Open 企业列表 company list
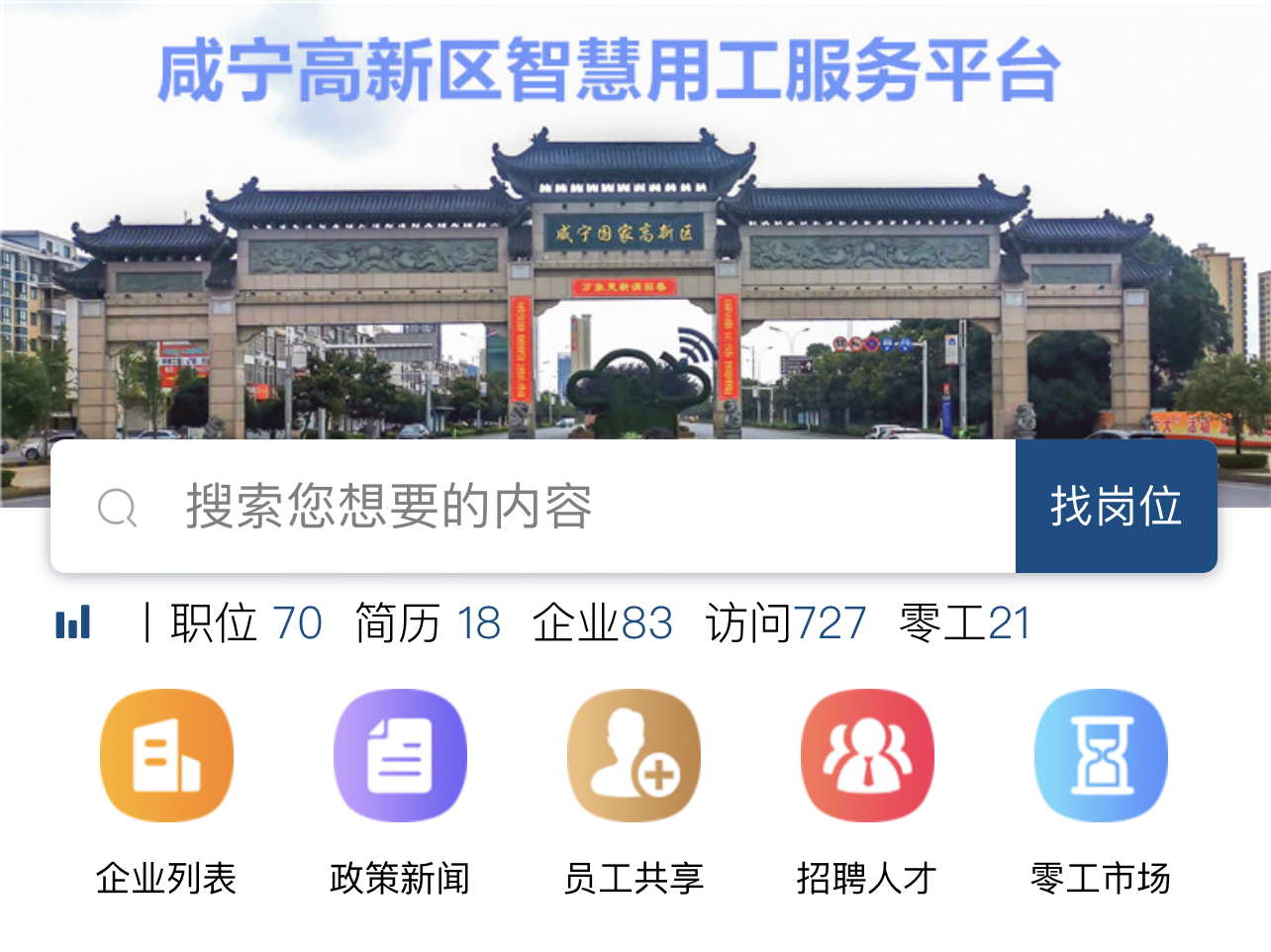The image size is (1271, 952). pyautogui.click(x=166, y=756)
